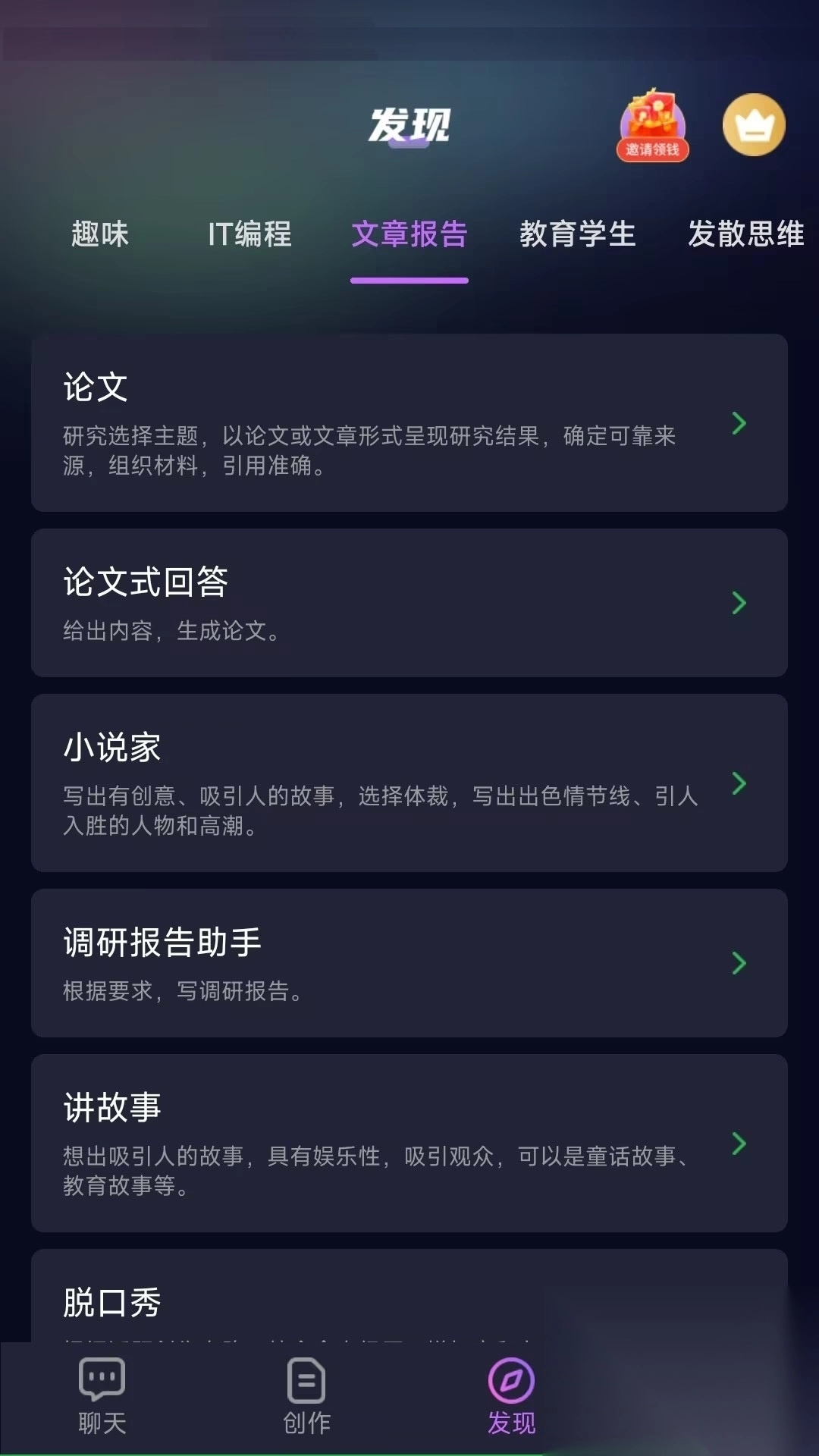819x1456 pixels.
Task: Select the IT编程 tab
Action: 249,234
